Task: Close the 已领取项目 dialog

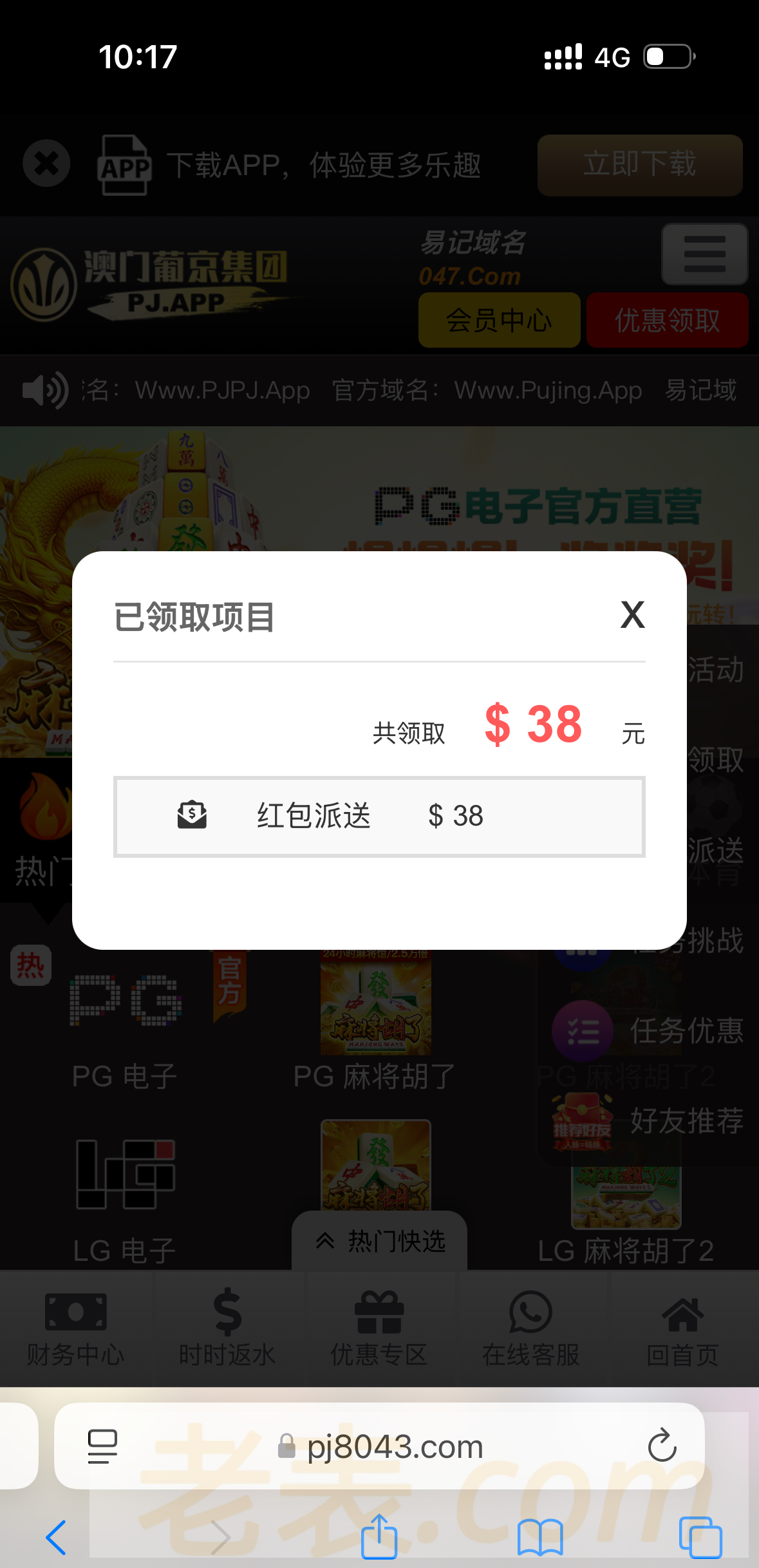Action: point(632,615)
